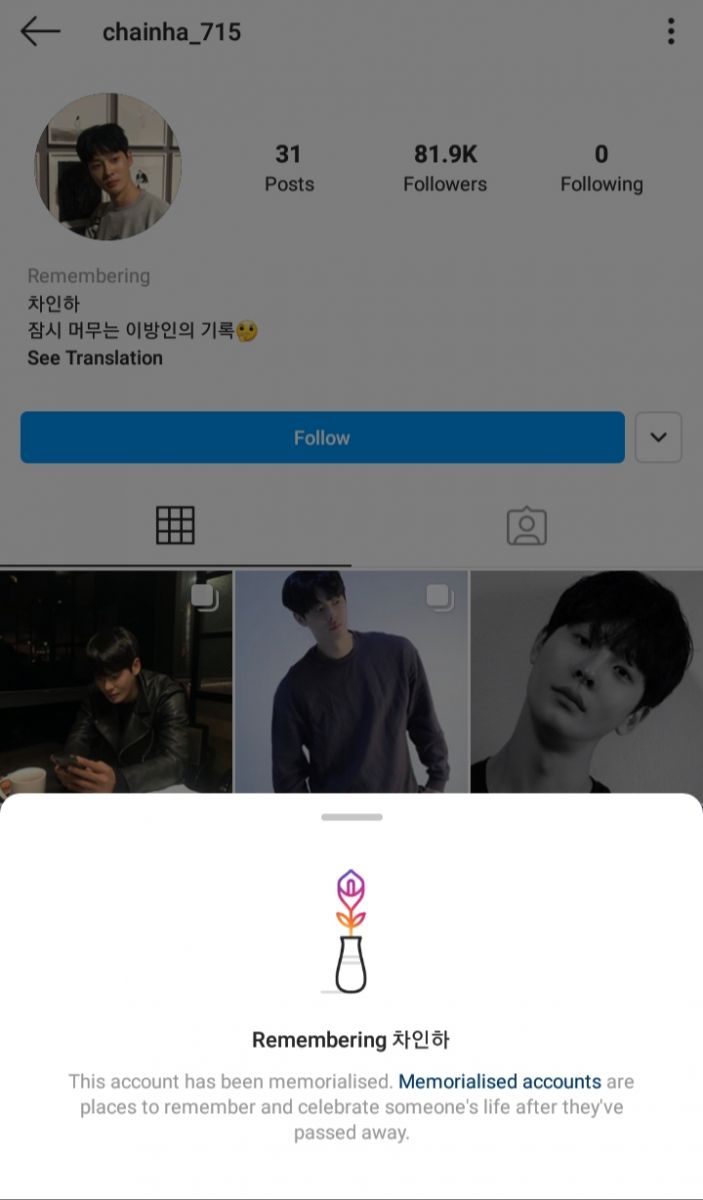The width and height of the screenshot is (703, 1200).
Task: Open the post with the leather jacket
Action: click(x=116, y=682)
